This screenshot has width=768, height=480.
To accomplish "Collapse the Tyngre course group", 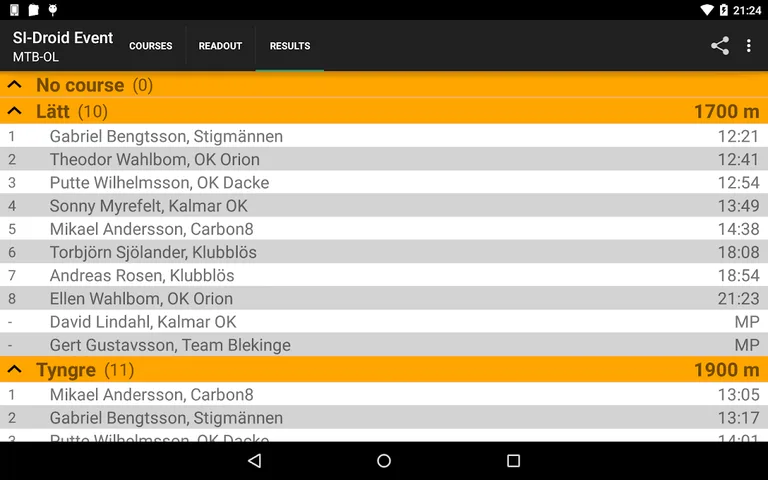I will click(15, 370).
